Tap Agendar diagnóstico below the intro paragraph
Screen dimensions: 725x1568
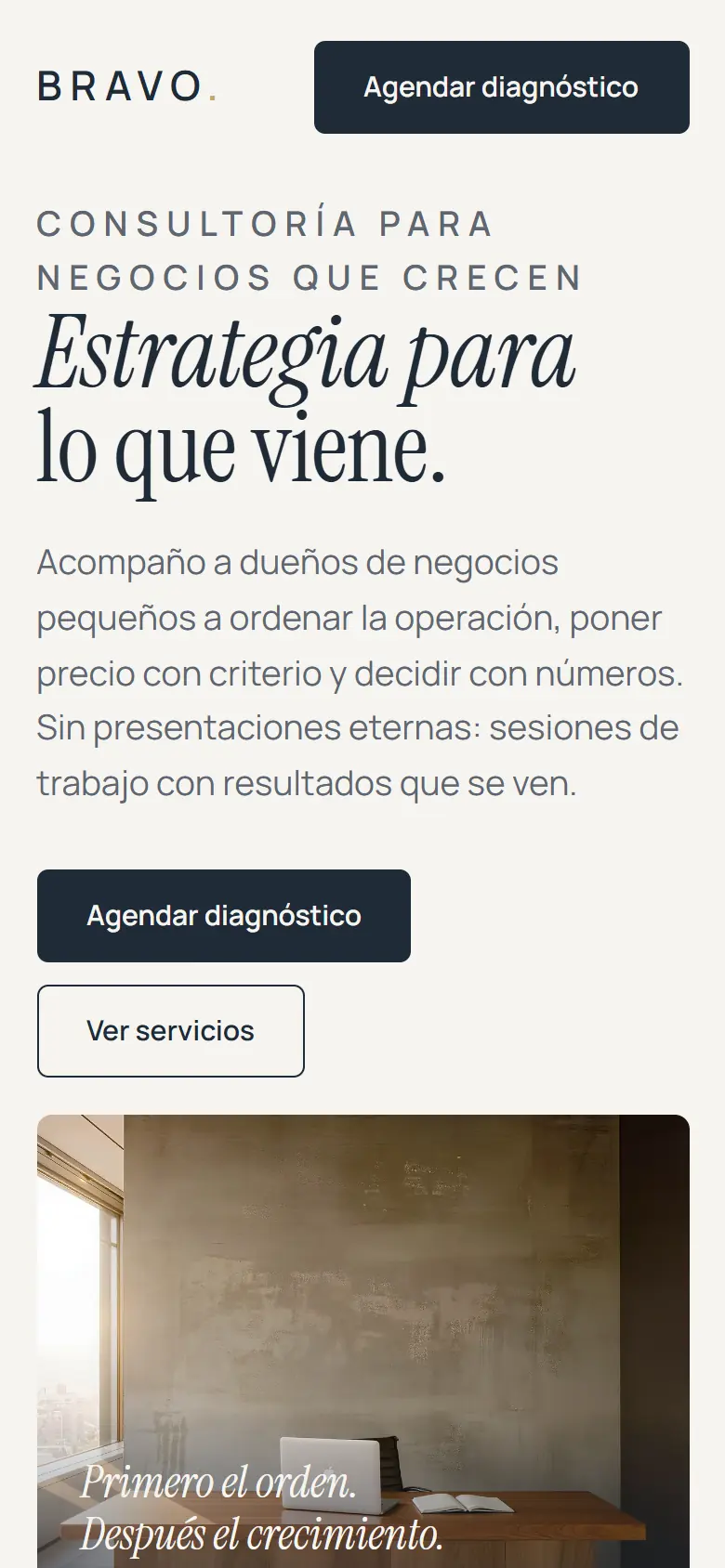(x=224, y=916)
